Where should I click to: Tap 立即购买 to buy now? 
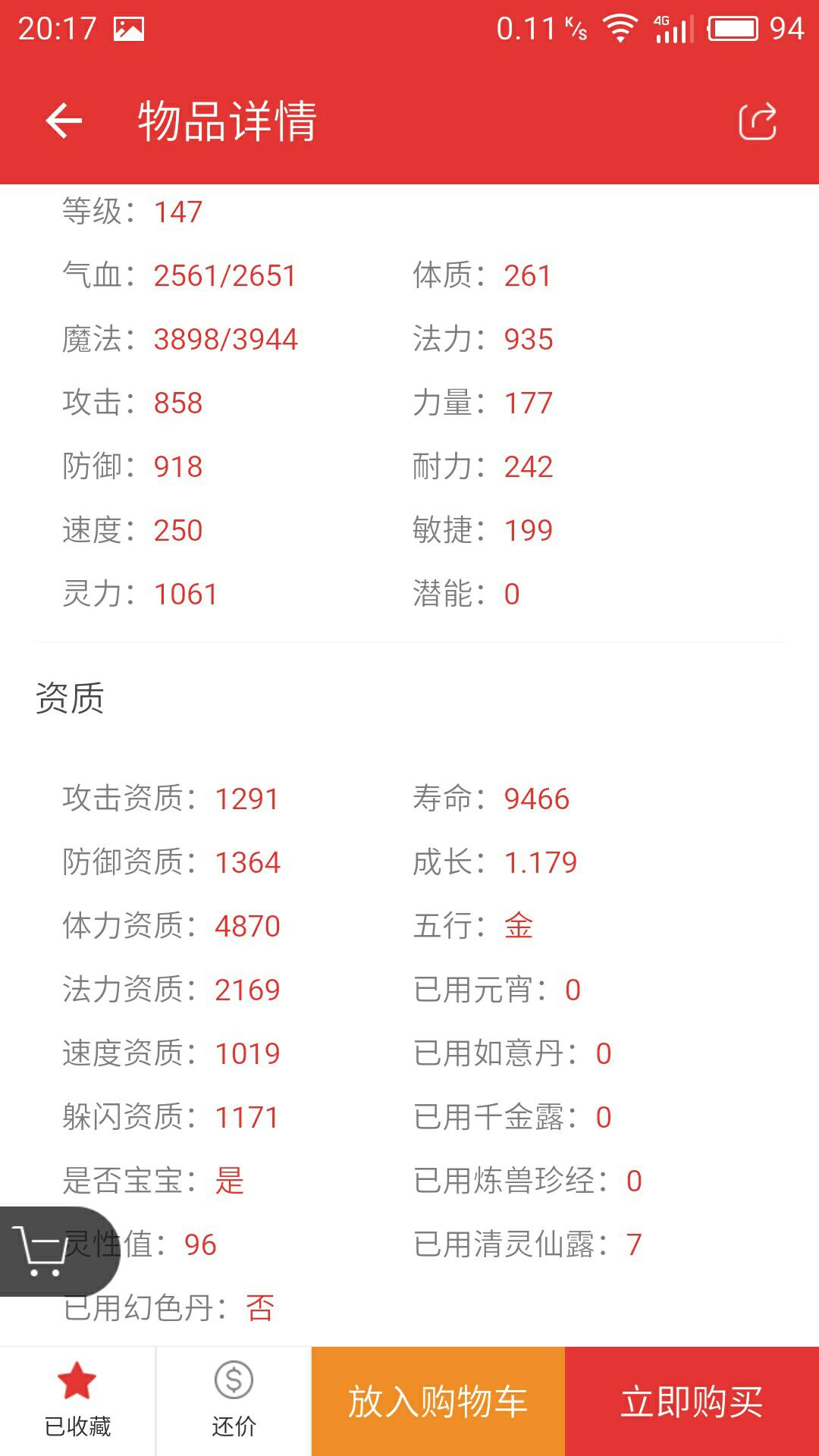[x=692, y=1401]
